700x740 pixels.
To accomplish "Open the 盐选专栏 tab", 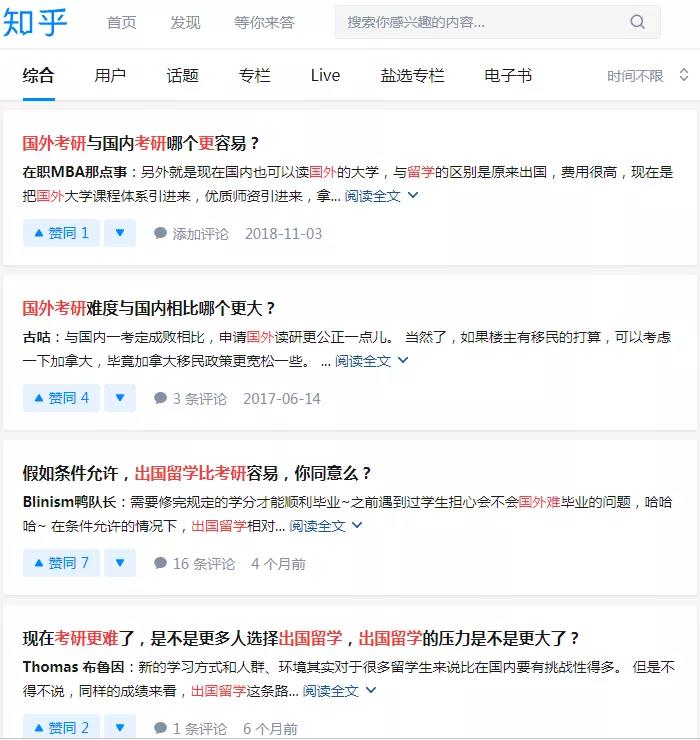I will tap(412, 75).
